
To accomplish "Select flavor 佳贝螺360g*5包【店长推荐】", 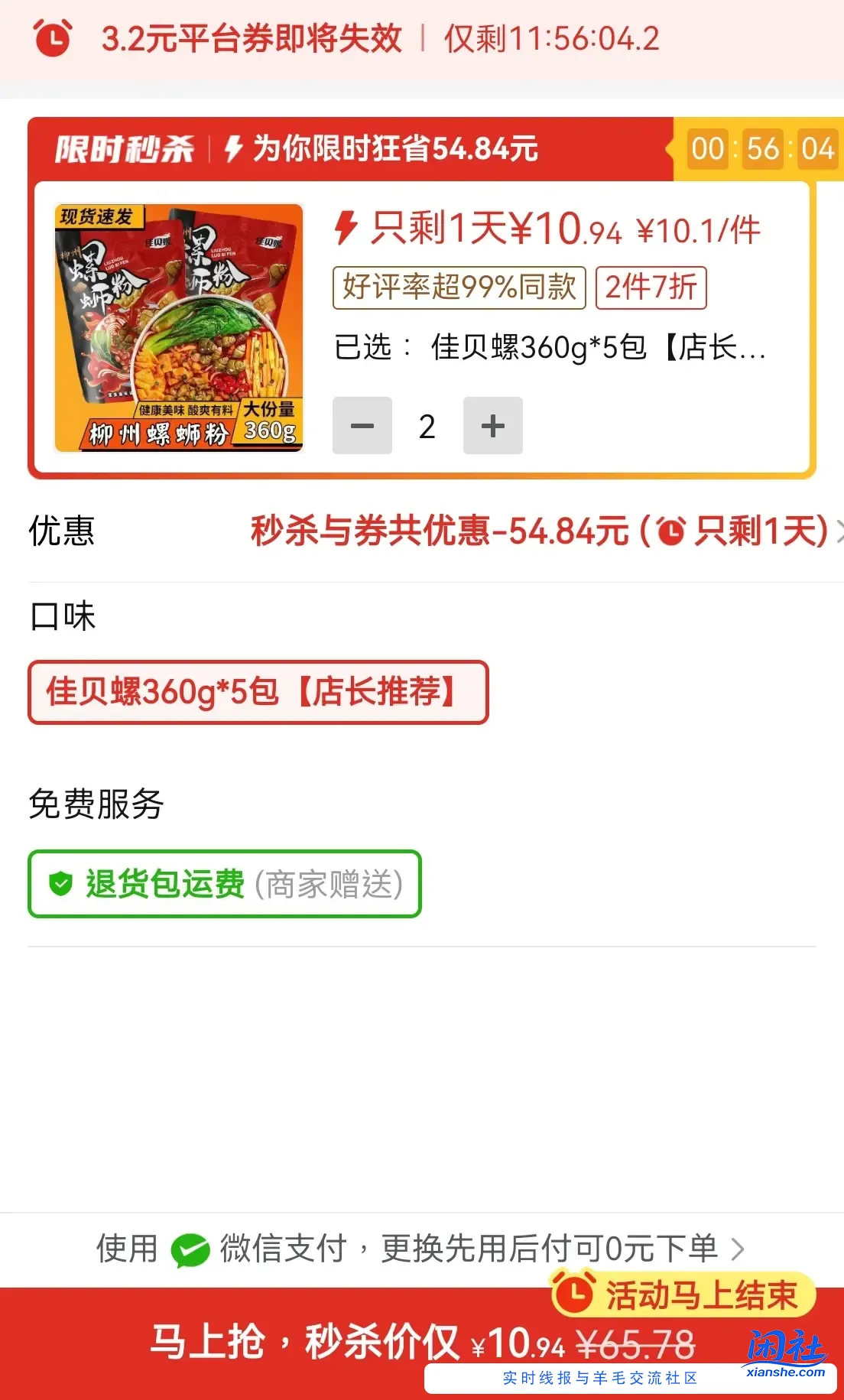I will 258,693.
